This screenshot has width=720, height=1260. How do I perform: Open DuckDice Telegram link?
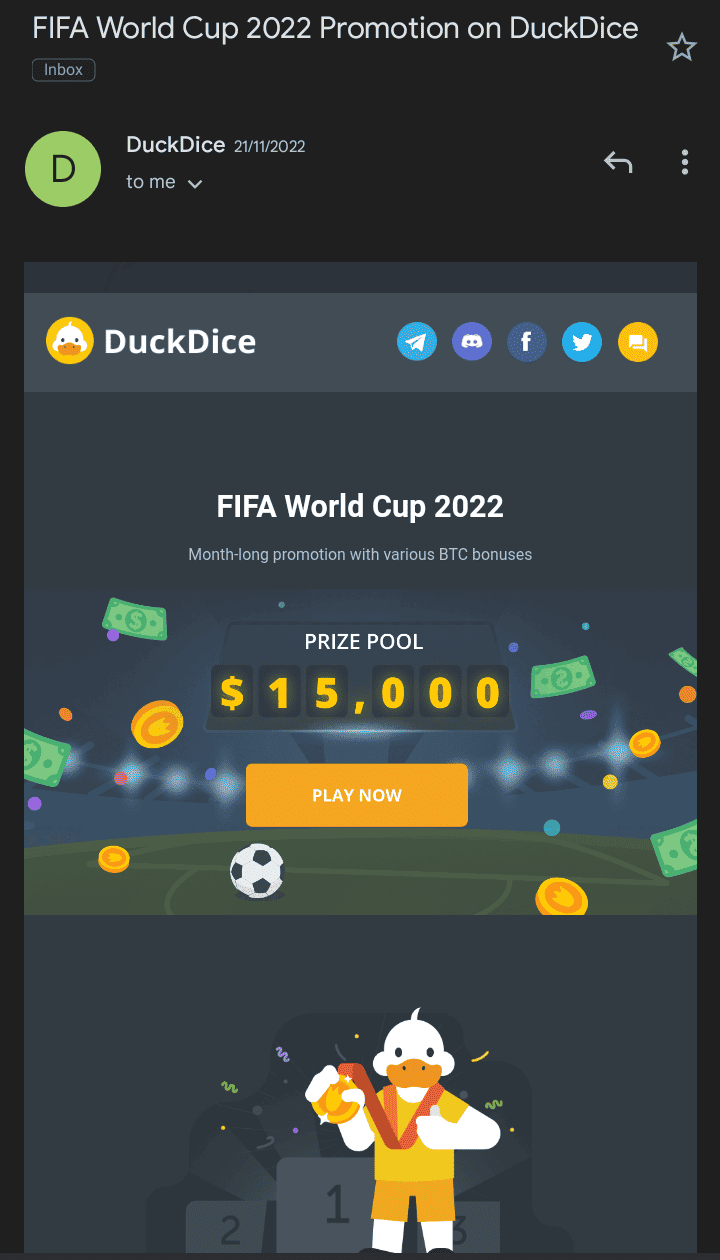pyautogui.click(x=417, y=342)
